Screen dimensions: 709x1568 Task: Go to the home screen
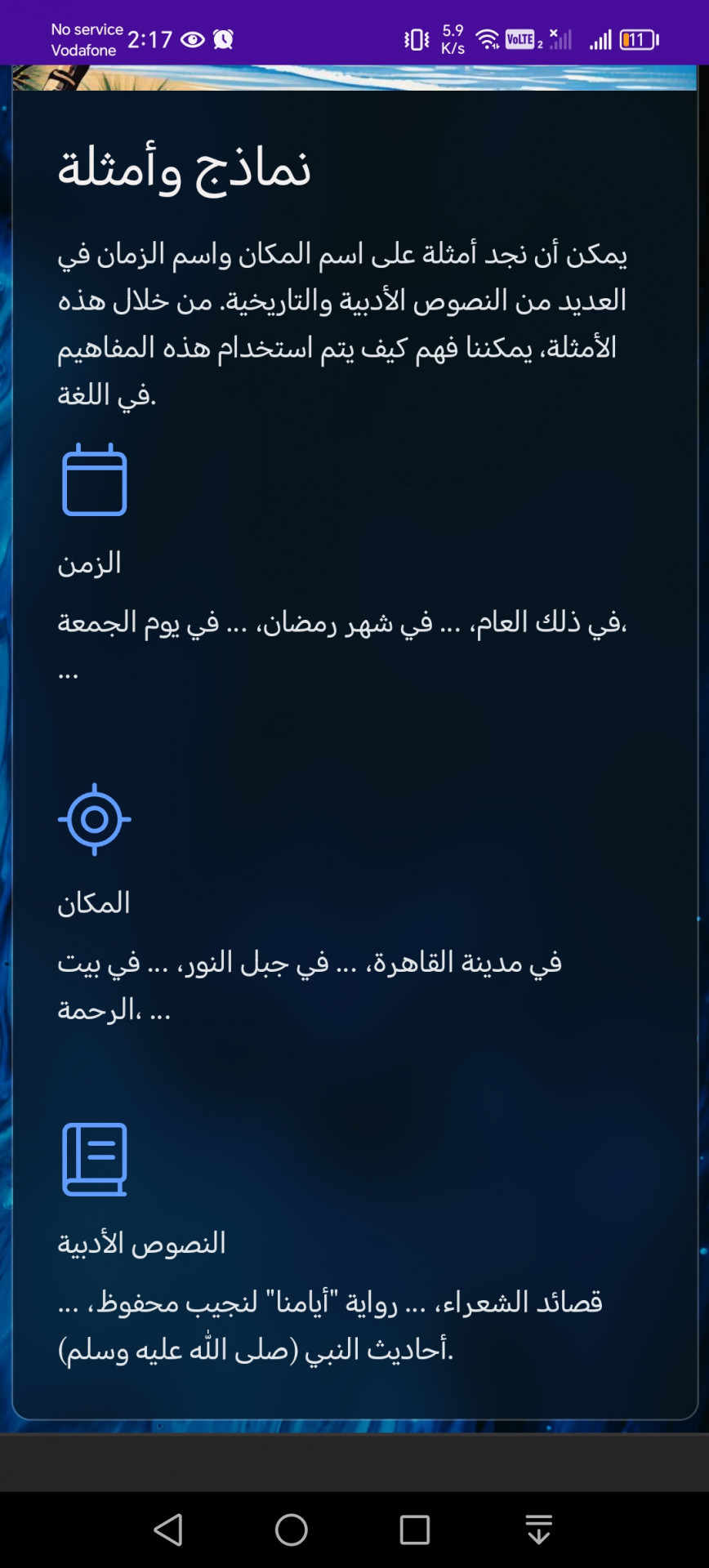click(x=292, y=1530)
